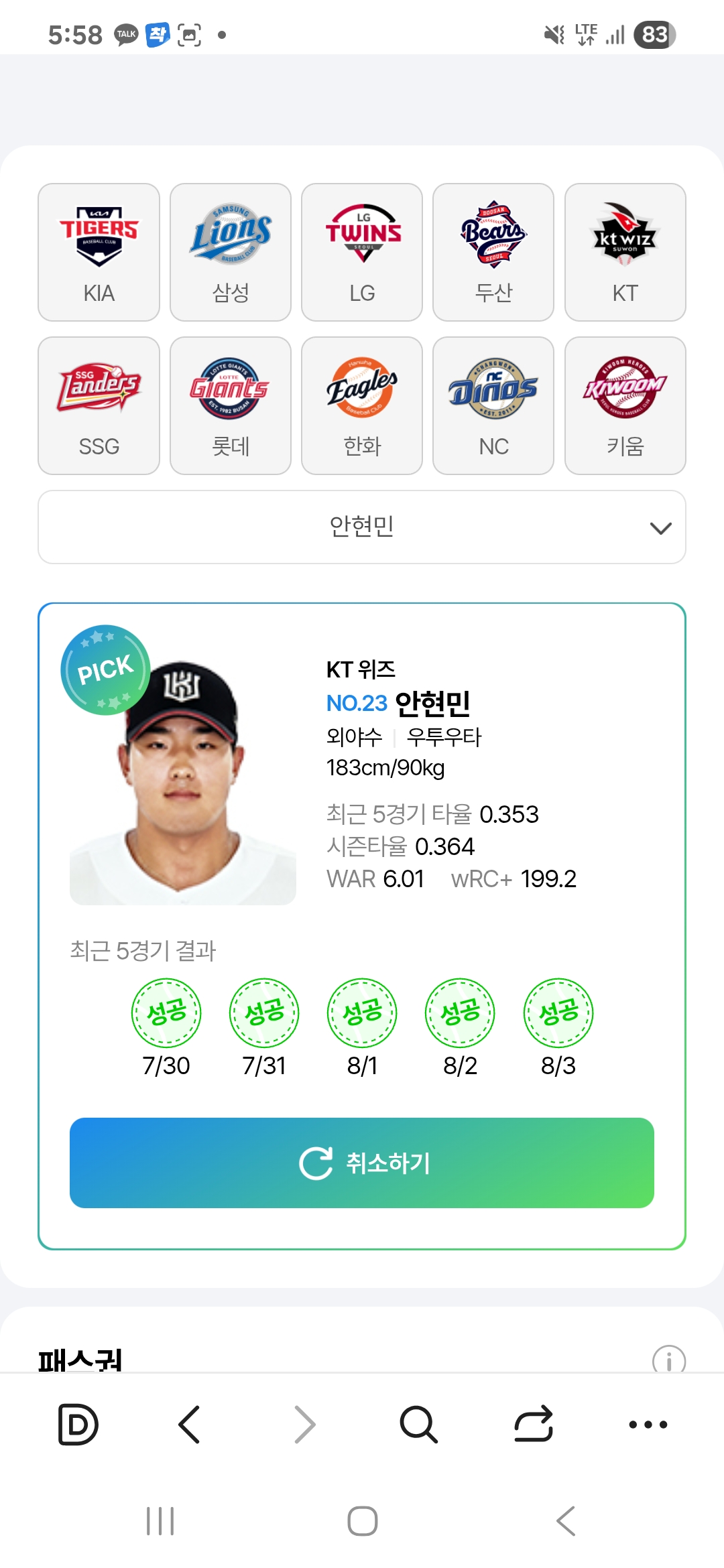The height and width of the screenshot is (1568, 724).
Task: Choose the SSG Landers team
Action: [99, 405]
